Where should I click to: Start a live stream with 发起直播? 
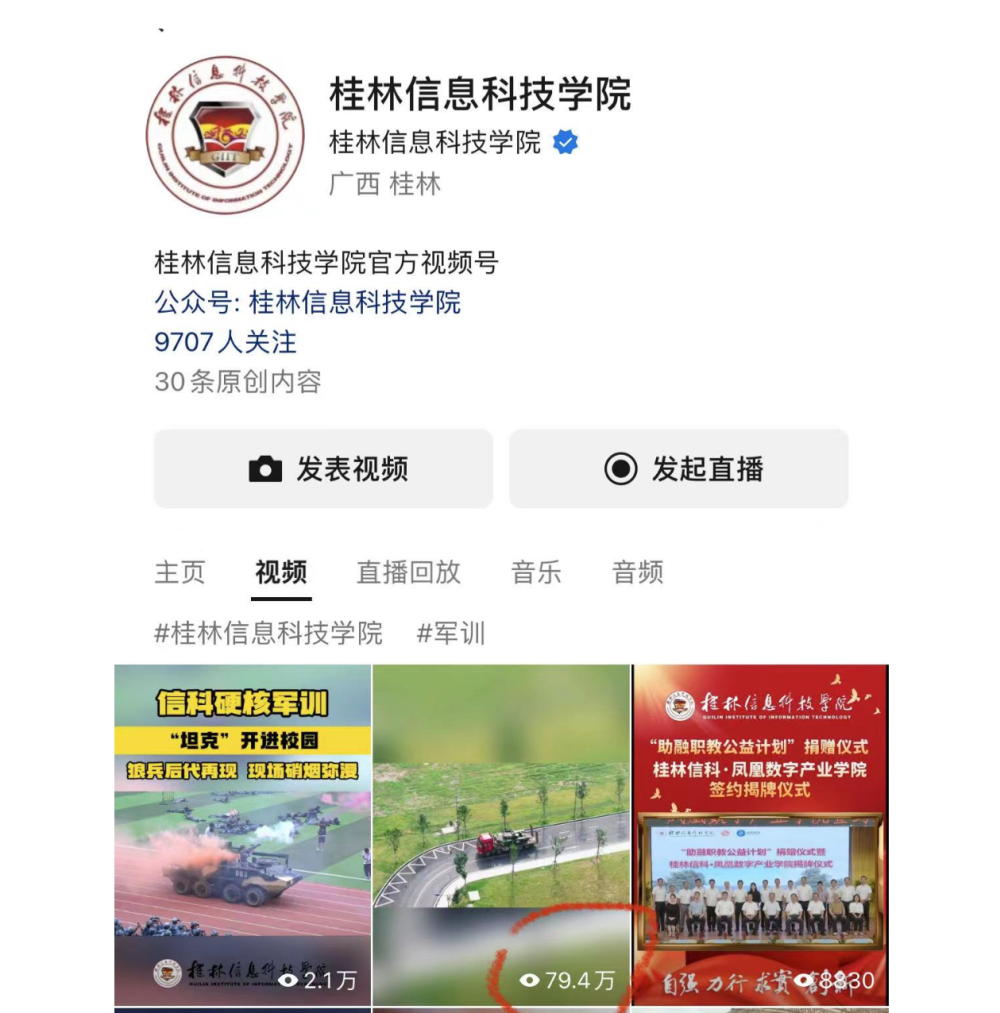[x=678, y=469]
